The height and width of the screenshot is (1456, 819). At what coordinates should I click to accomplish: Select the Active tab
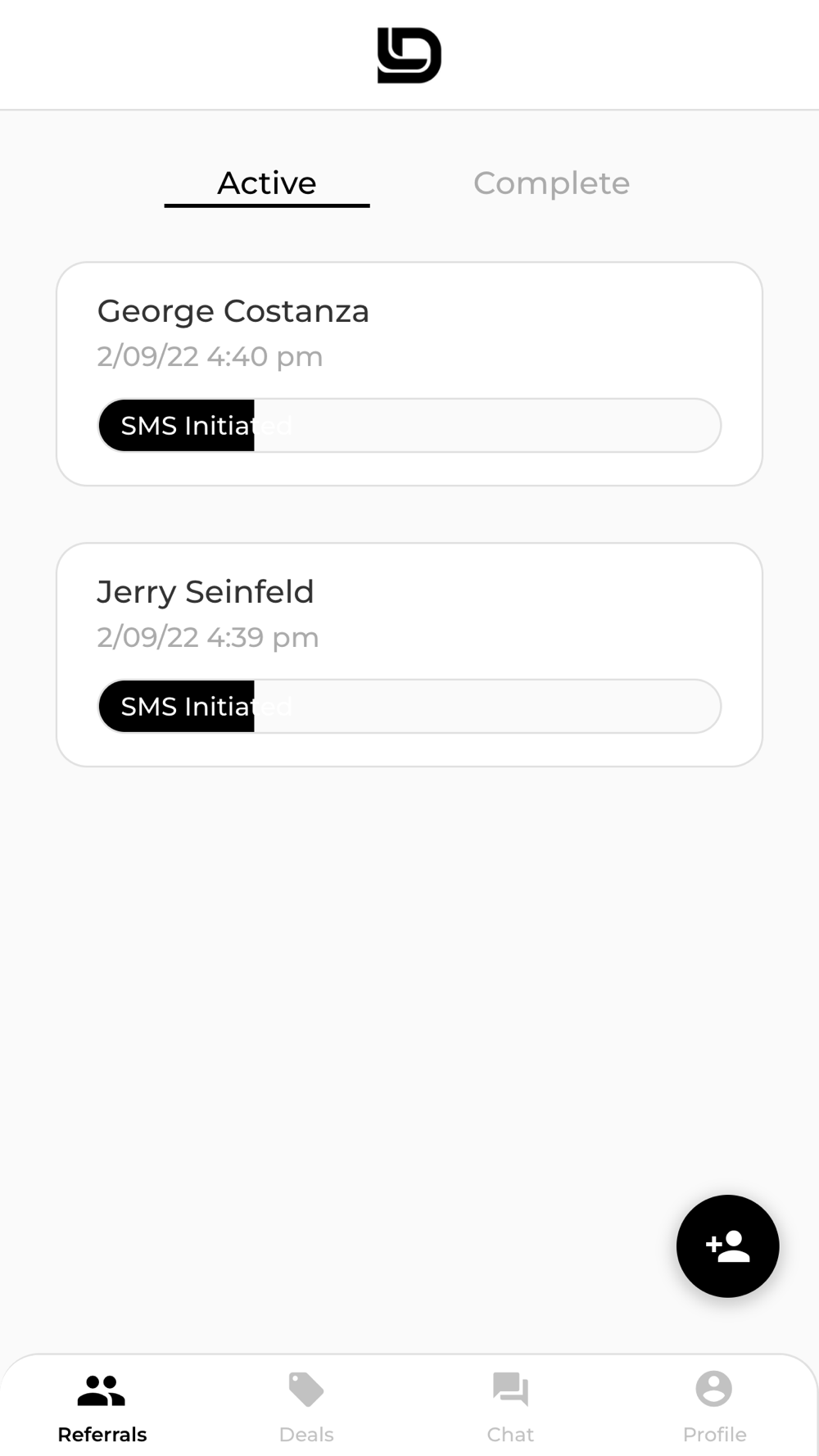click(x=267, y=183)
